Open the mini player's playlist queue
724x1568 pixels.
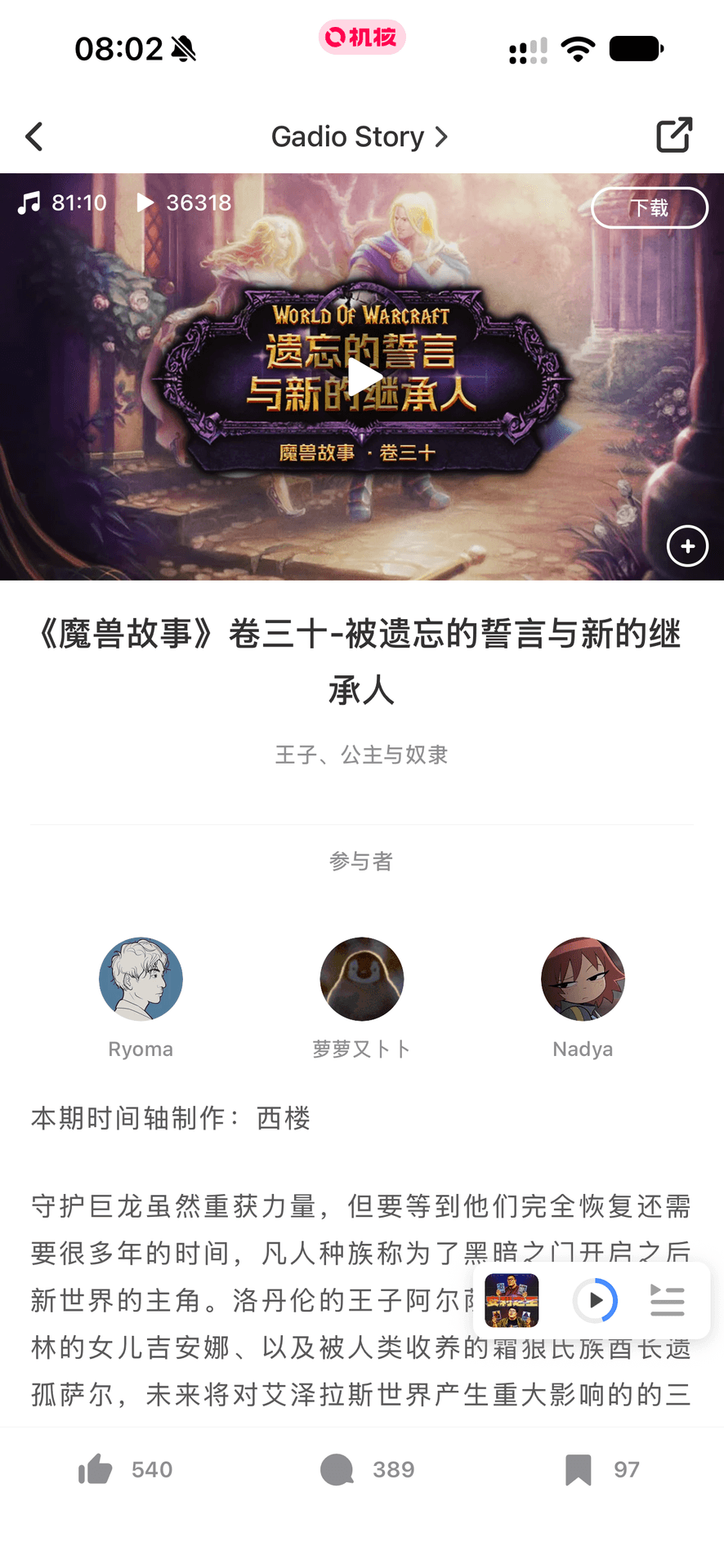click(667, 1300)
